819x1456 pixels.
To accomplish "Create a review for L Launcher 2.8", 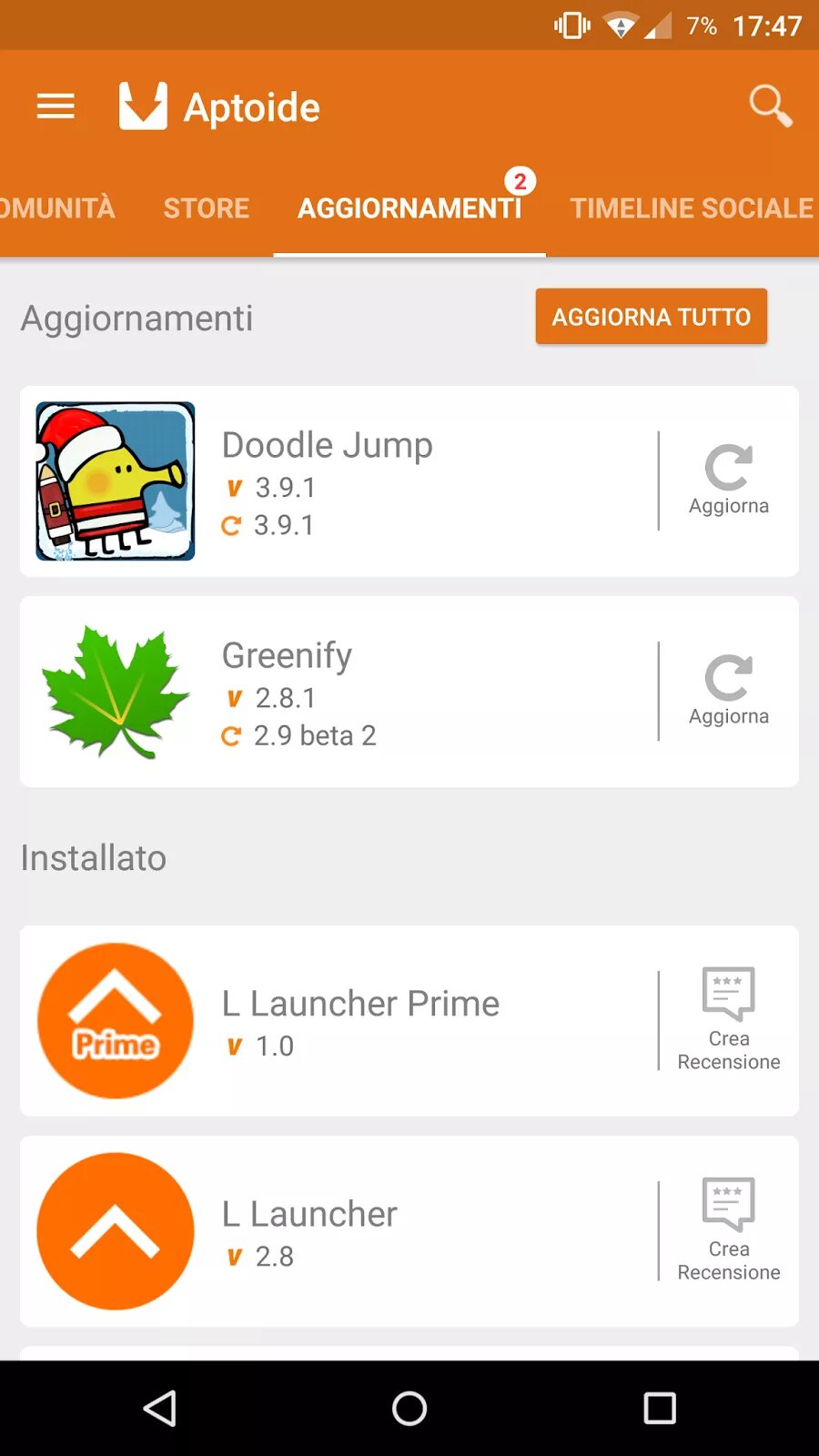I will coord(729,1231).
